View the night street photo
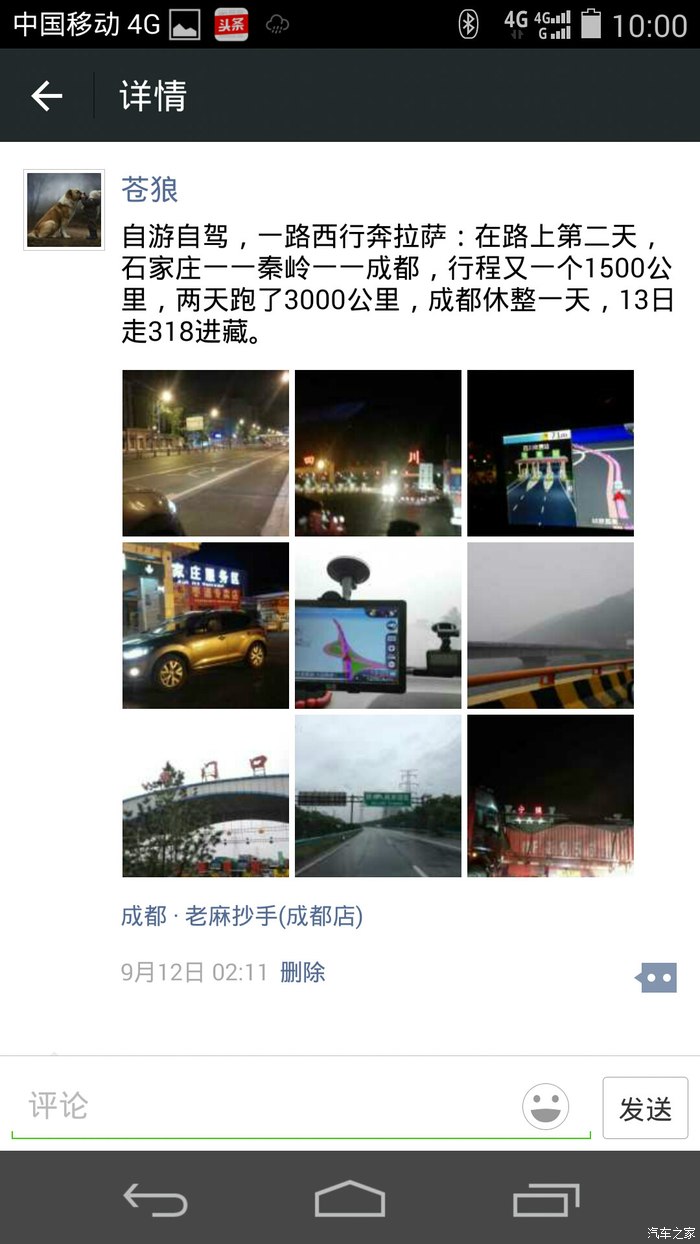700x1244 pixels. (206, 453)
